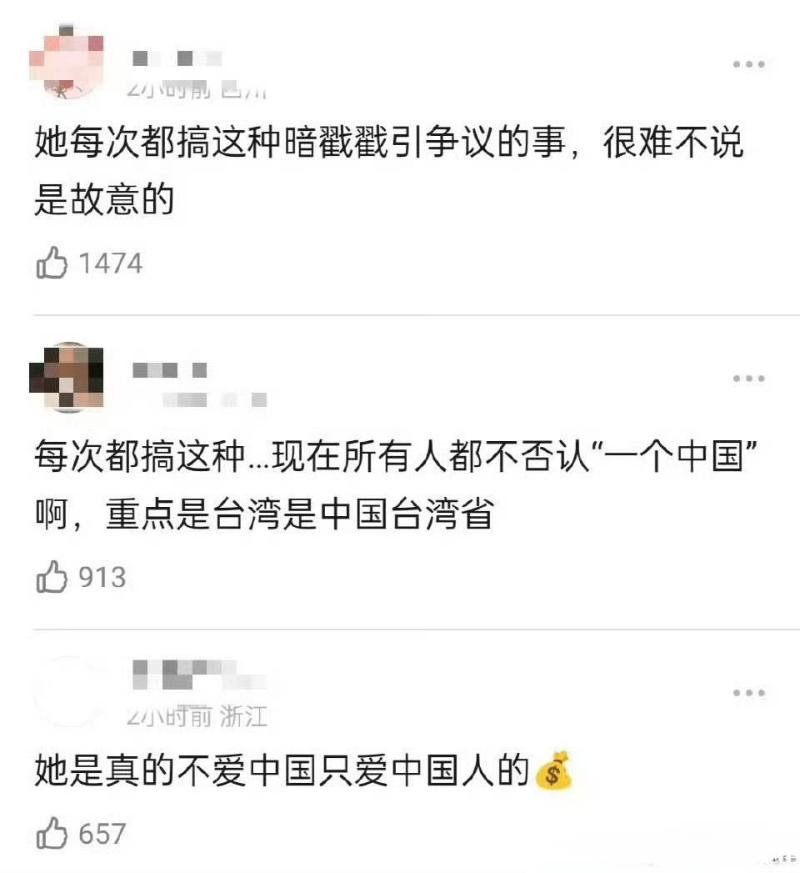Image resolution: width=800 pixels, height=873 pixels.
Task: Open more options for the 1474-like comment
Action: click(x=748, y=64)
